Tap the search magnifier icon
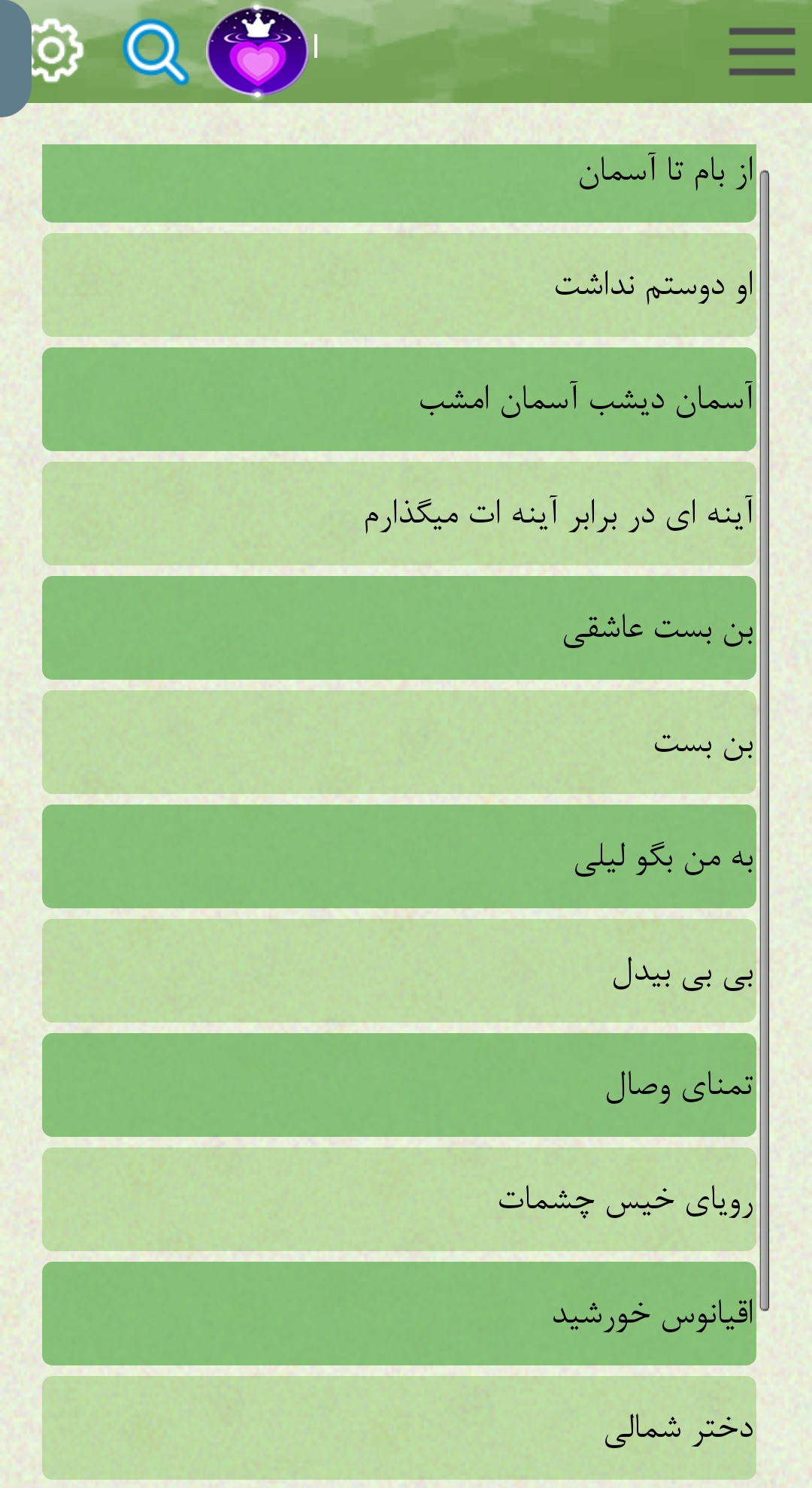The width and height of the screenshot is (812, 1488). (156, 51)
